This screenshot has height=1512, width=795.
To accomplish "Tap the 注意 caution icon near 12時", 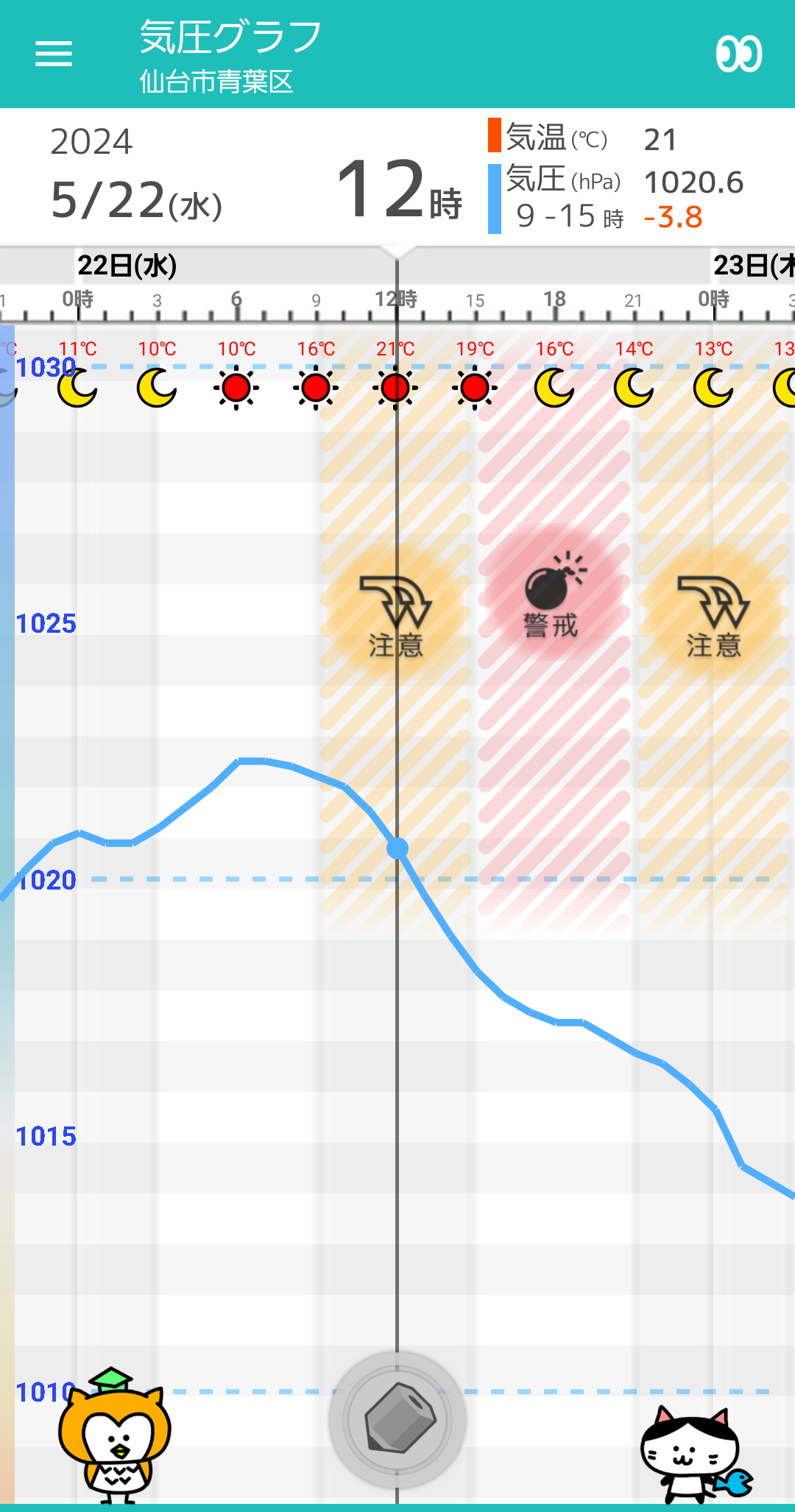I will (395, 614).
